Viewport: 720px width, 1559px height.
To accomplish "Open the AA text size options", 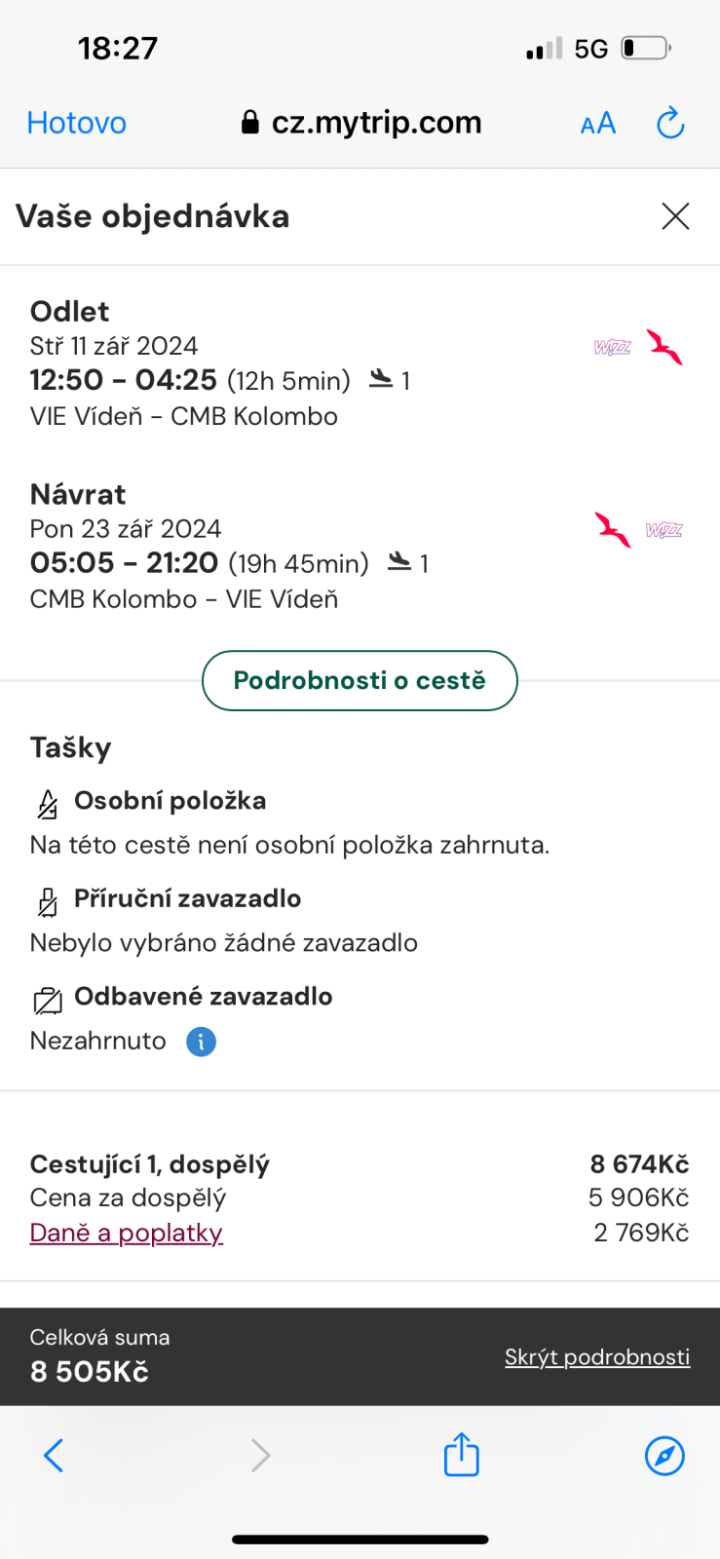I will [598, 124].
